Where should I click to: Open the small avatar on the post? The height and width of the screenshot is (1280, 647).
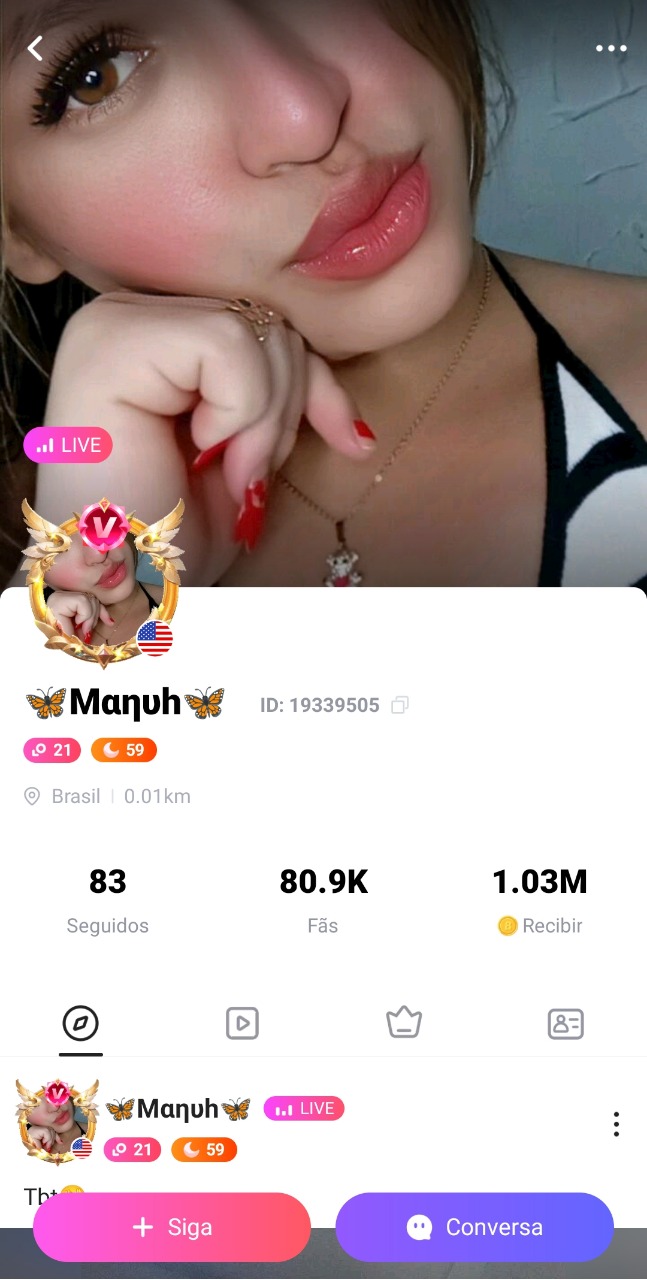tap(57, 1122)
